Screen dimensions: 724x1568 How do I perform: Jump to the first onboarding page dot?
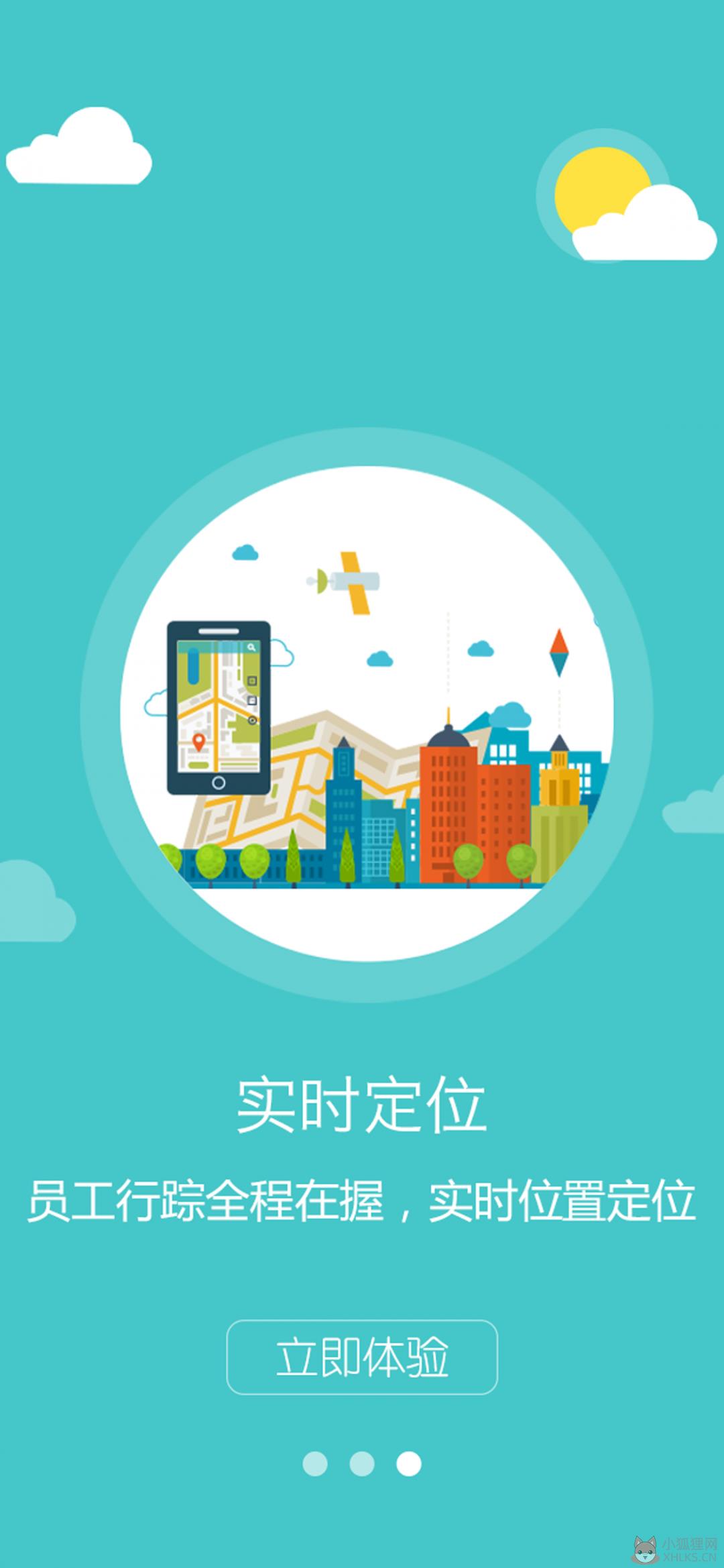tap(315, 1463)
